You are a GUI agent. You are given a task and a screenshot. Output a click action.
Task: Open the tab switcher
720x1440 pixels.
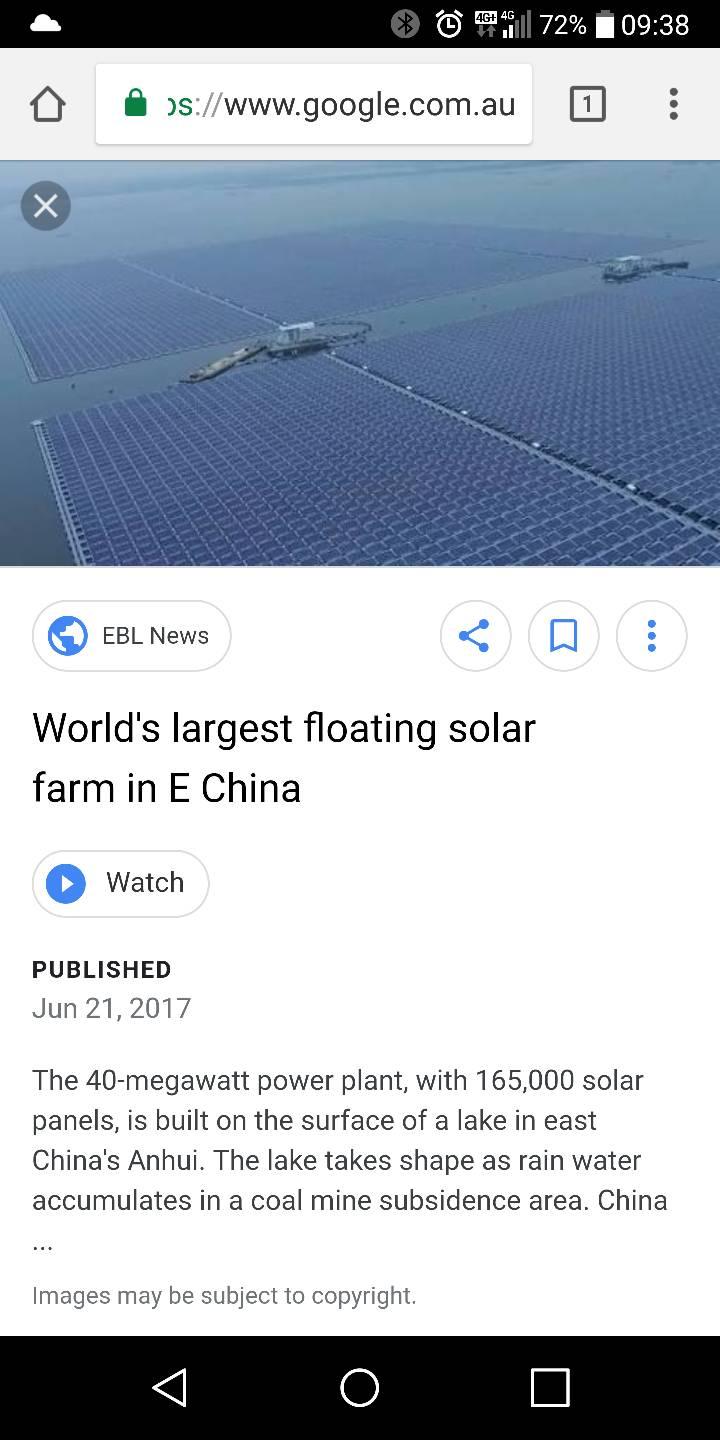coord(587,104)
